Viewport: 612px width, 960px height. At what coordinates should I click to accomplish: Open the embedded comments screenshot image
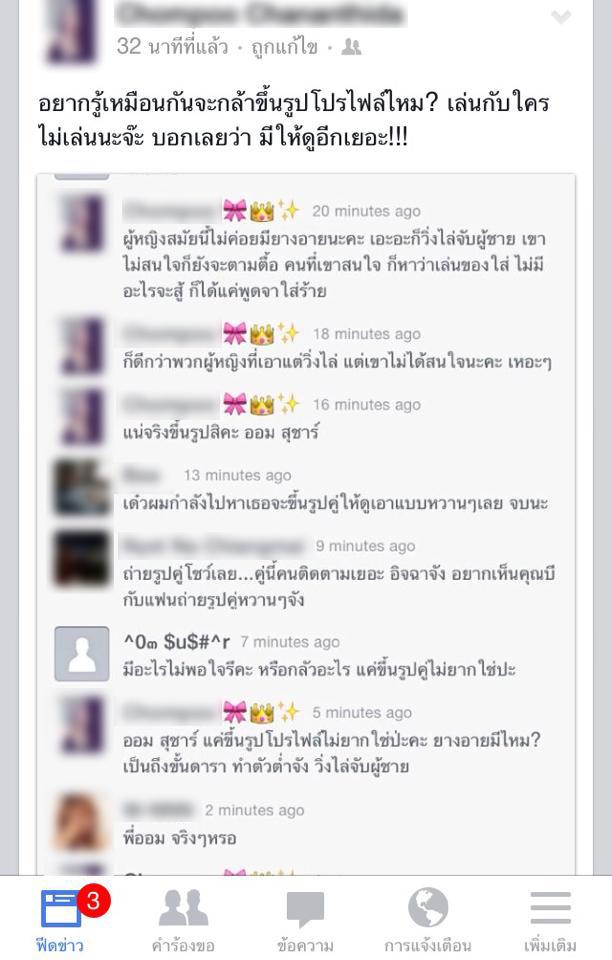point(305,520)
